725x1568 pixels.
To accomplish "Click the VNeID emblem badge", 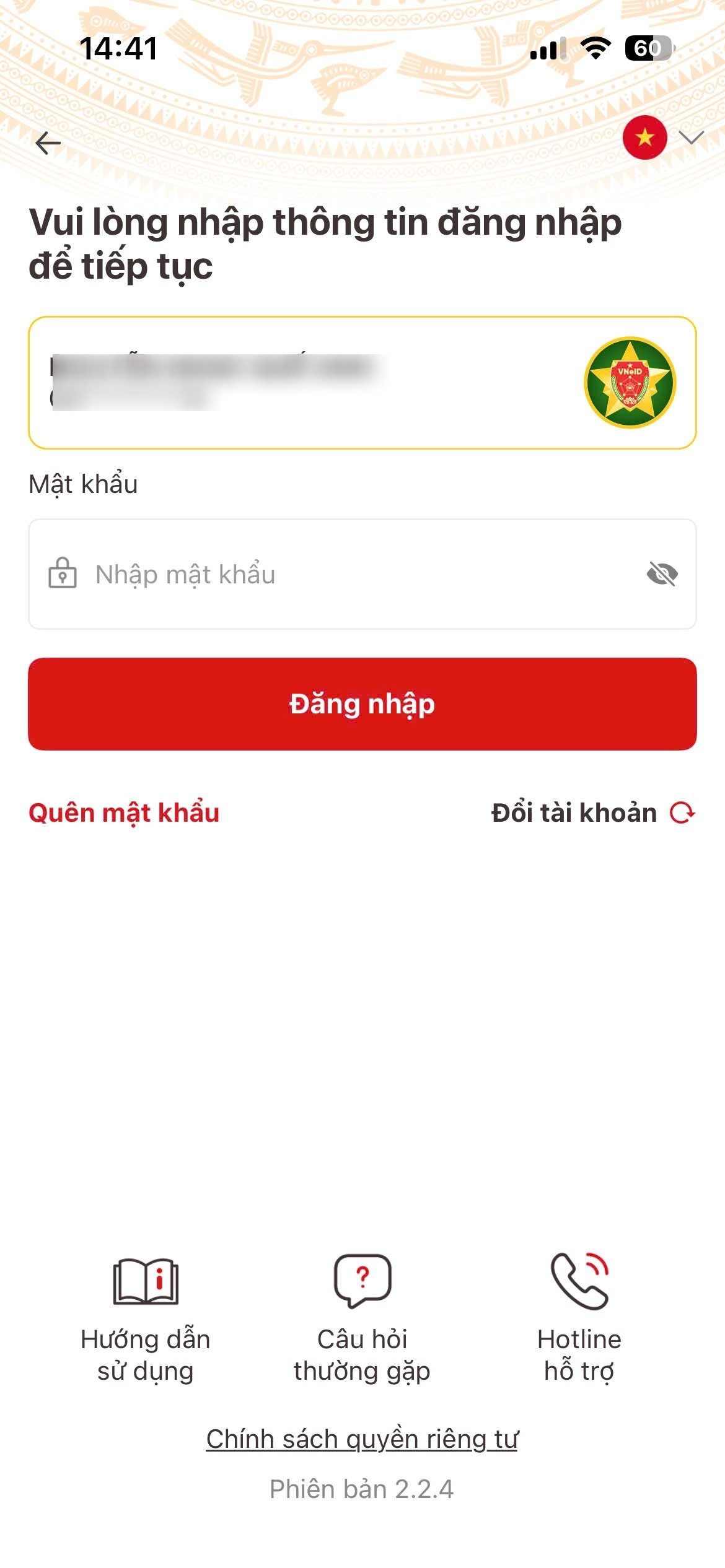I will (630, 384).
